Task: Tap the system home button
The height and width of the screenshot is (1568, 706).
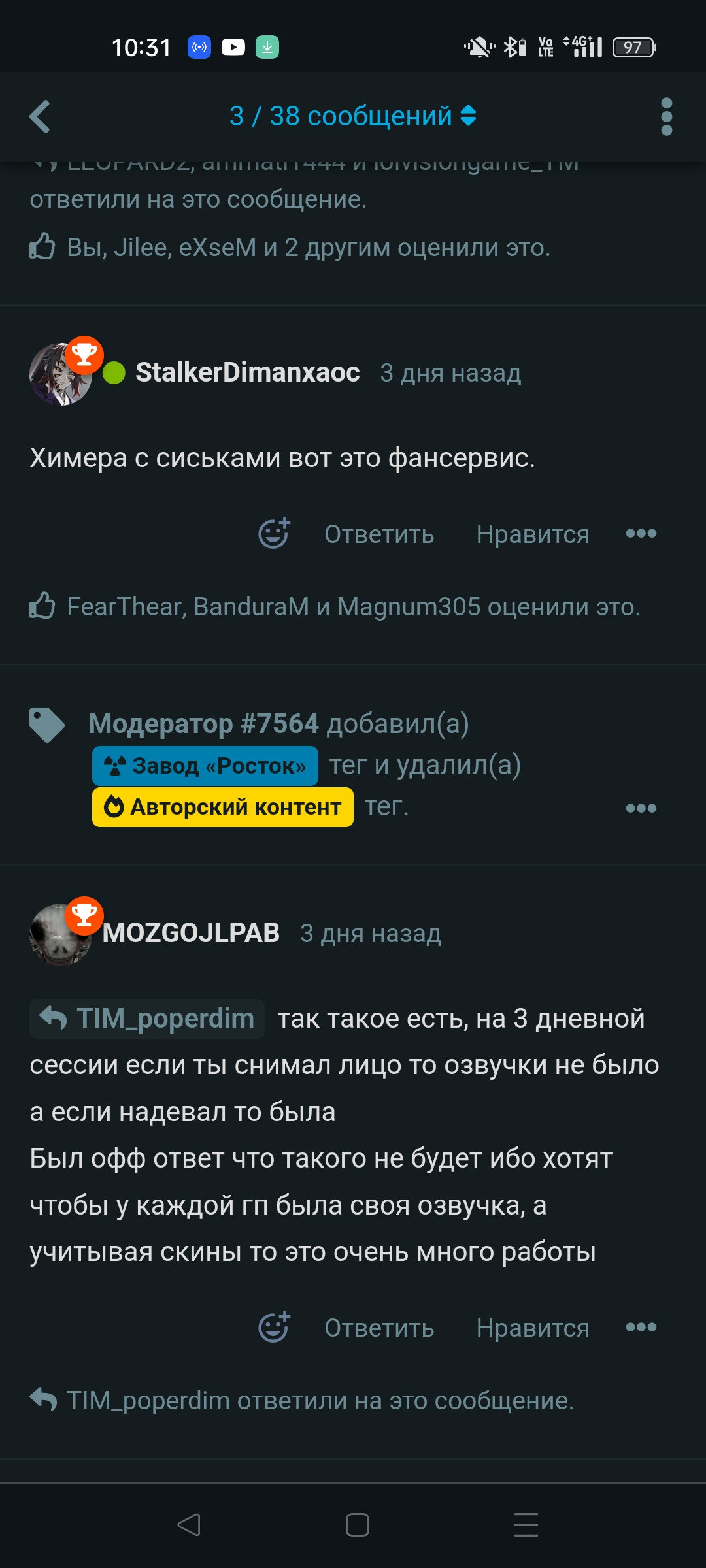Action: tap(357, 1525)
